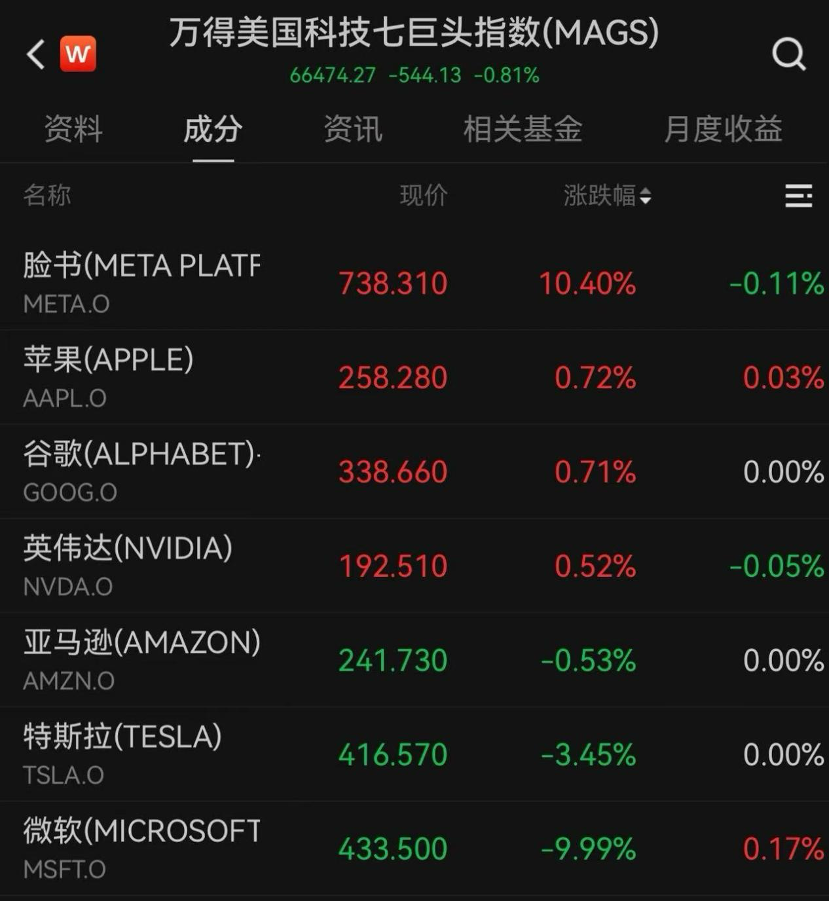View 亚马逊 AMZN.O stock details
This screenshot has width=830, height=902.
pos(140,660)
